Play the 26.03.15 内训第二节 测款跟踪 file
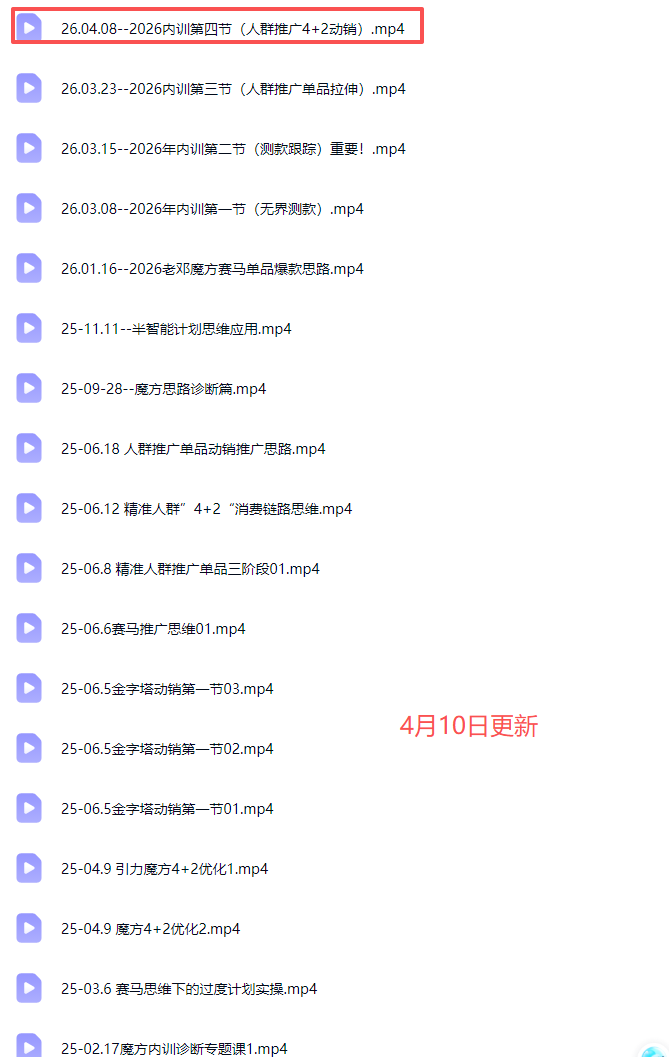This screenshot has height=1057, width=669. coord(232,149)
